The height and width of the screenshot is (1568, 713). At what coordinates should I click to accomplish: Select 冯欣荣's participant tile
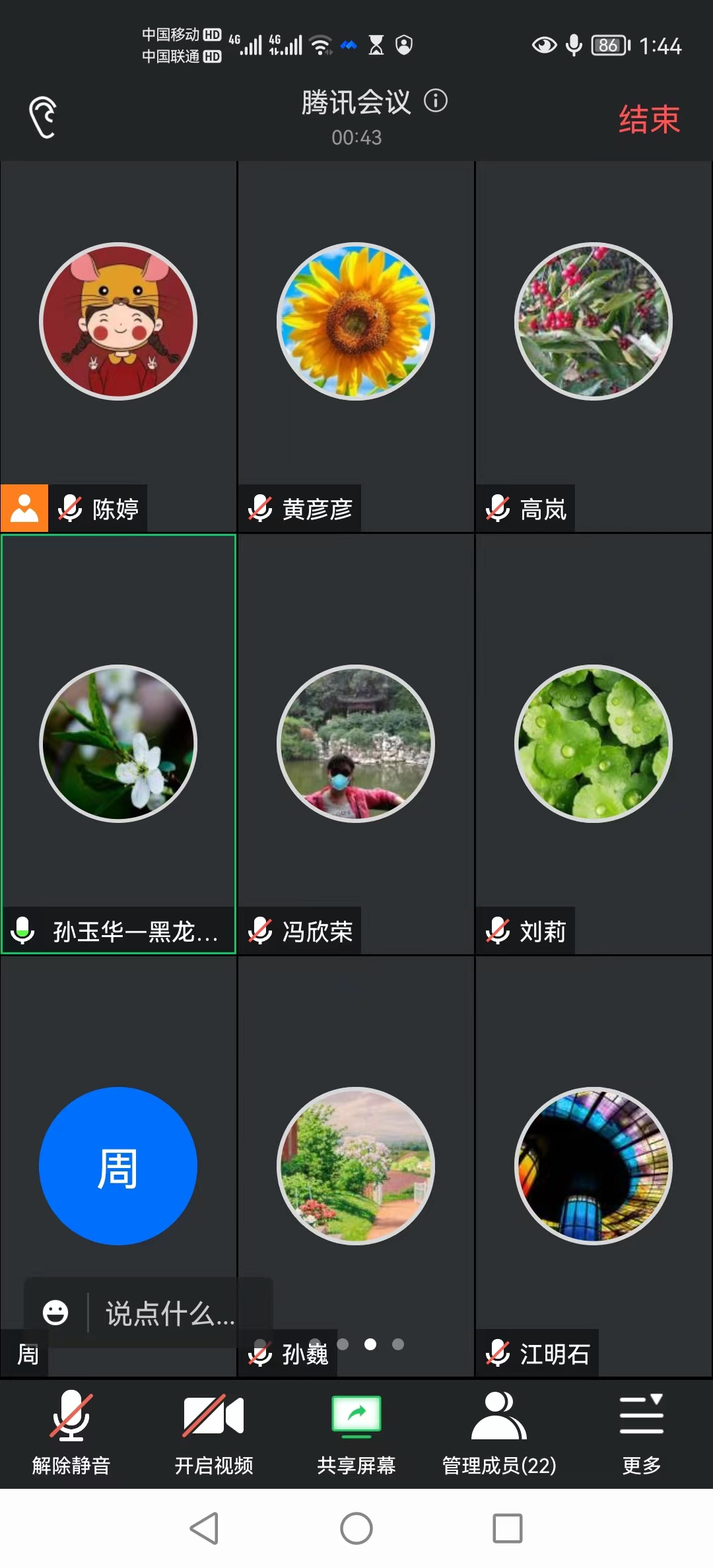coord(356,744)
